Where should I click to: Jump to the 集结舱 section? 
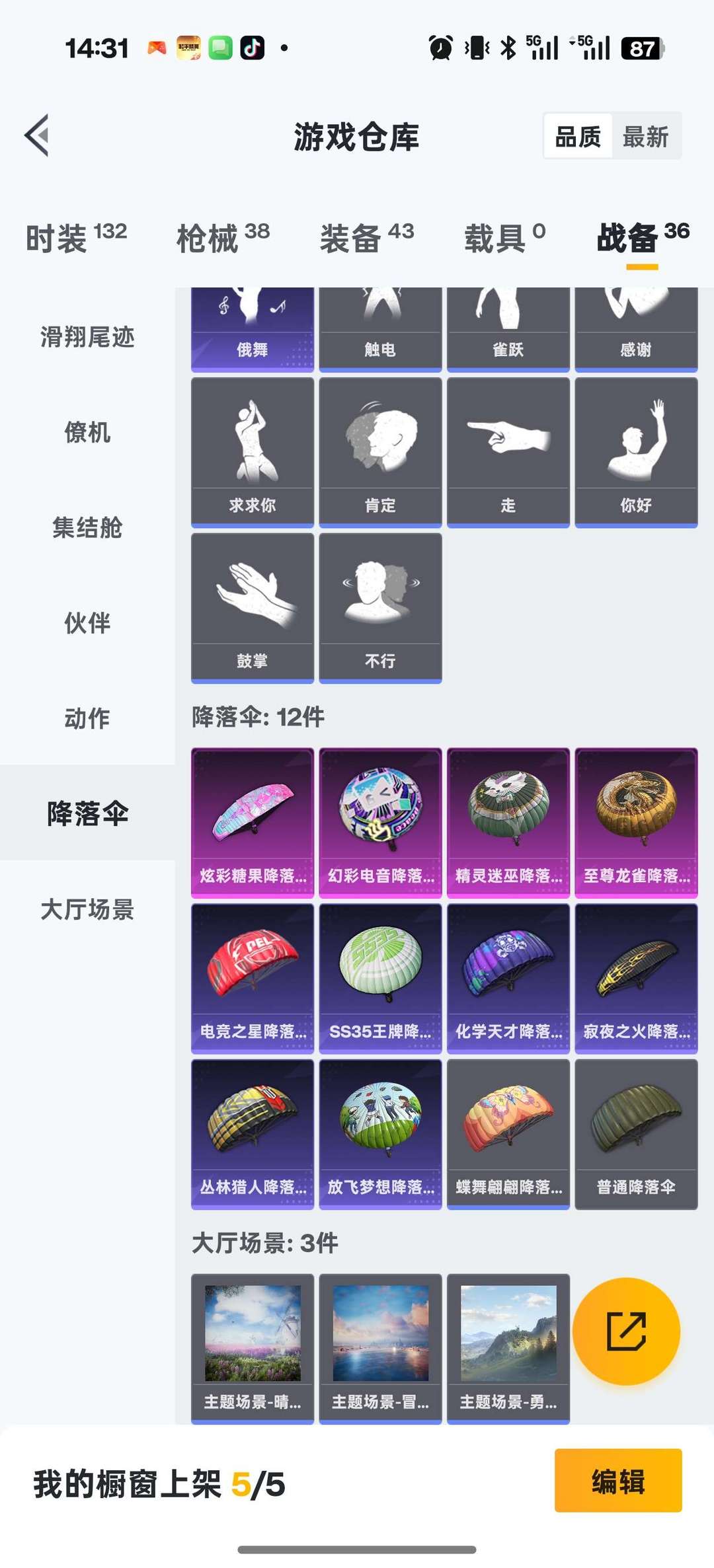click(87, 527)
